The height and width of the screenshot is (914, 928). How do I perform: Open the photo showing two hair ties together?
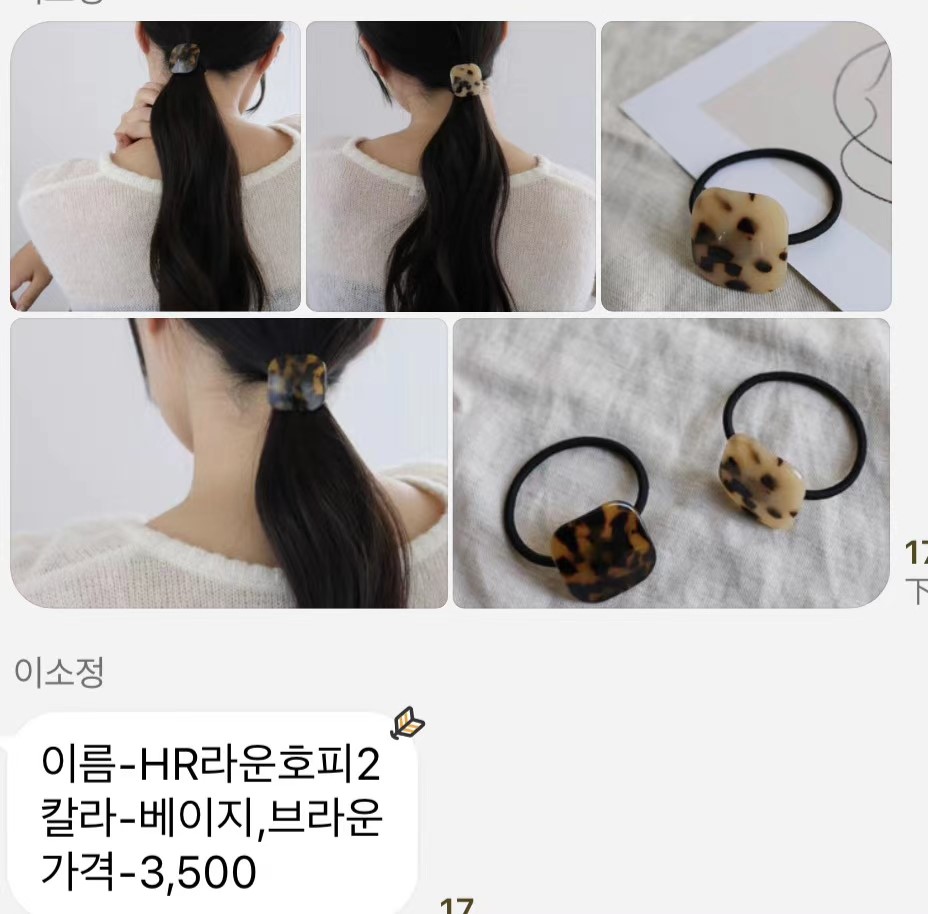(671, 463)
